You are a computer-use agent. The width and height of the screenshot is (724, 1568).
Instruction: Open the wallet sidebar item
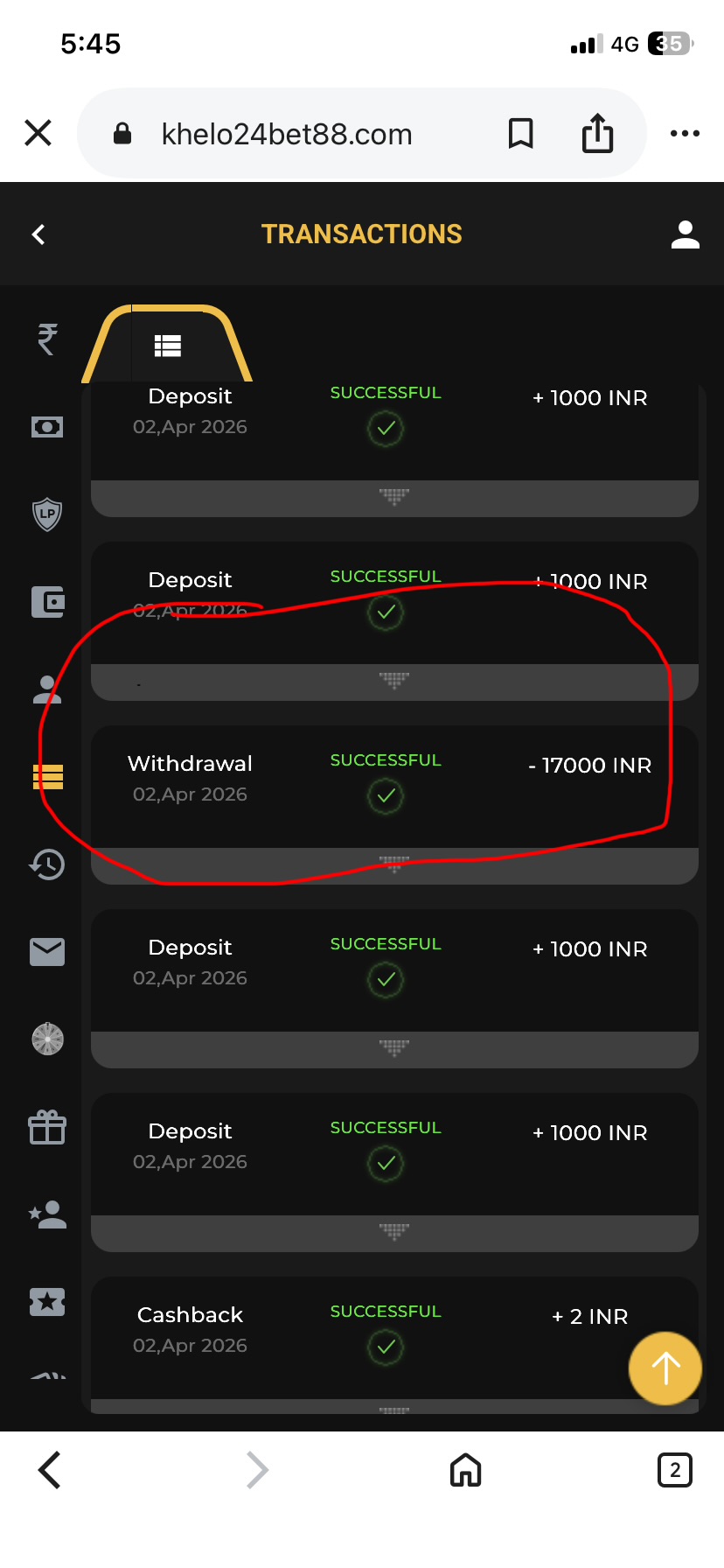pos(47,602)
